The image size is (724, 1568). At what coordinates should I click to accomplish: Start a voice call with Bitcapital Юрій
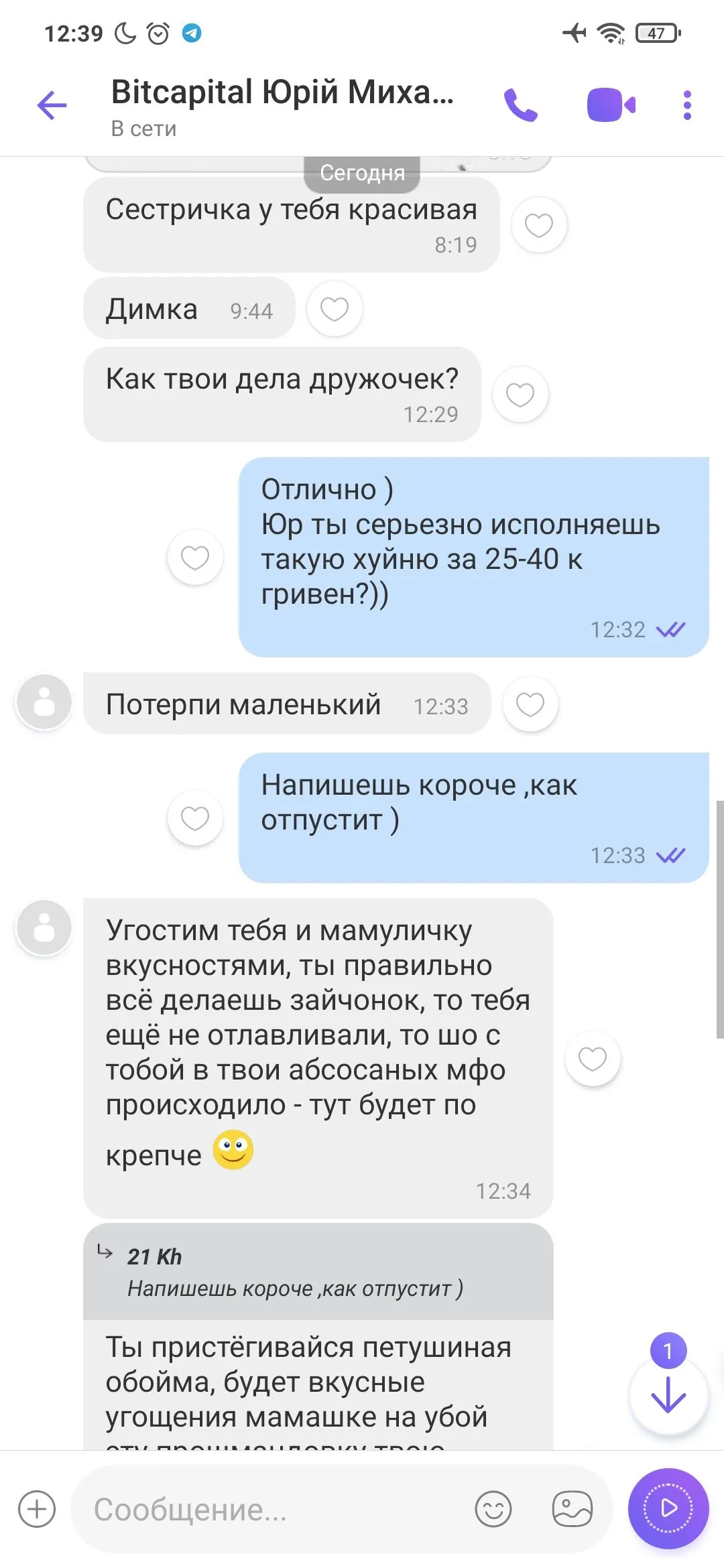(x=521, y=105)
